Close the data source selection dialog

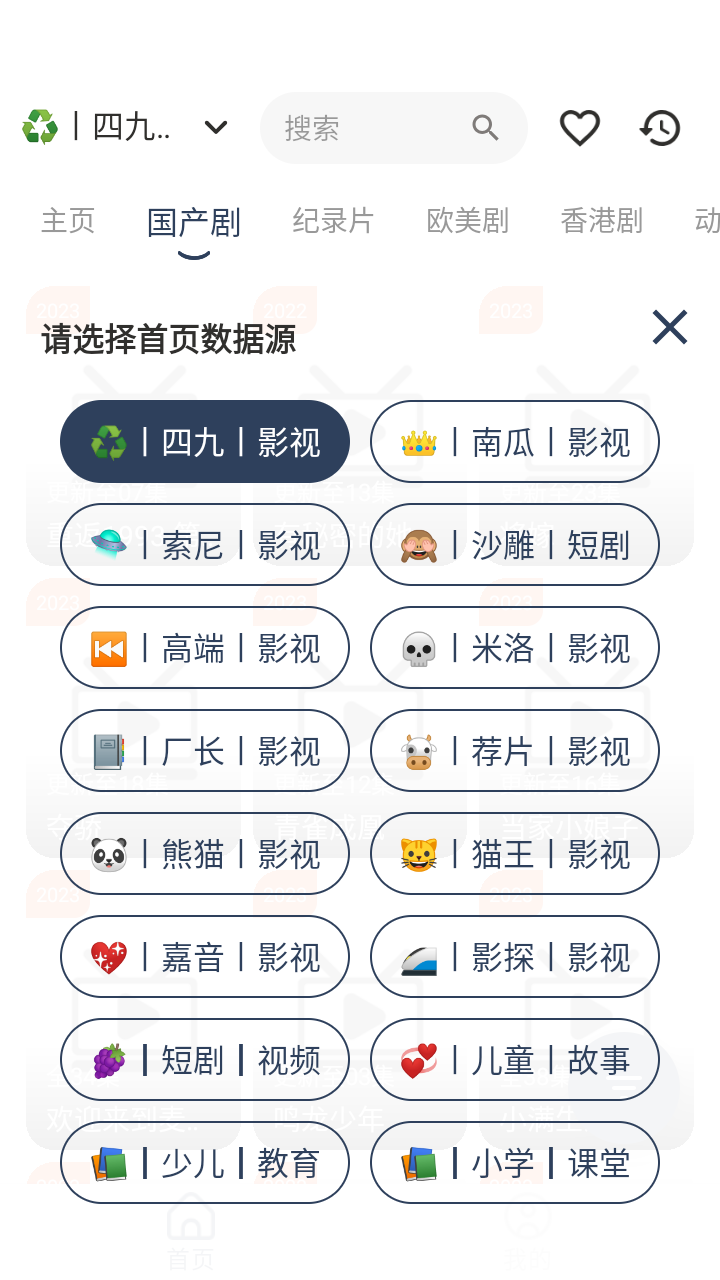[x=669, y=327]
